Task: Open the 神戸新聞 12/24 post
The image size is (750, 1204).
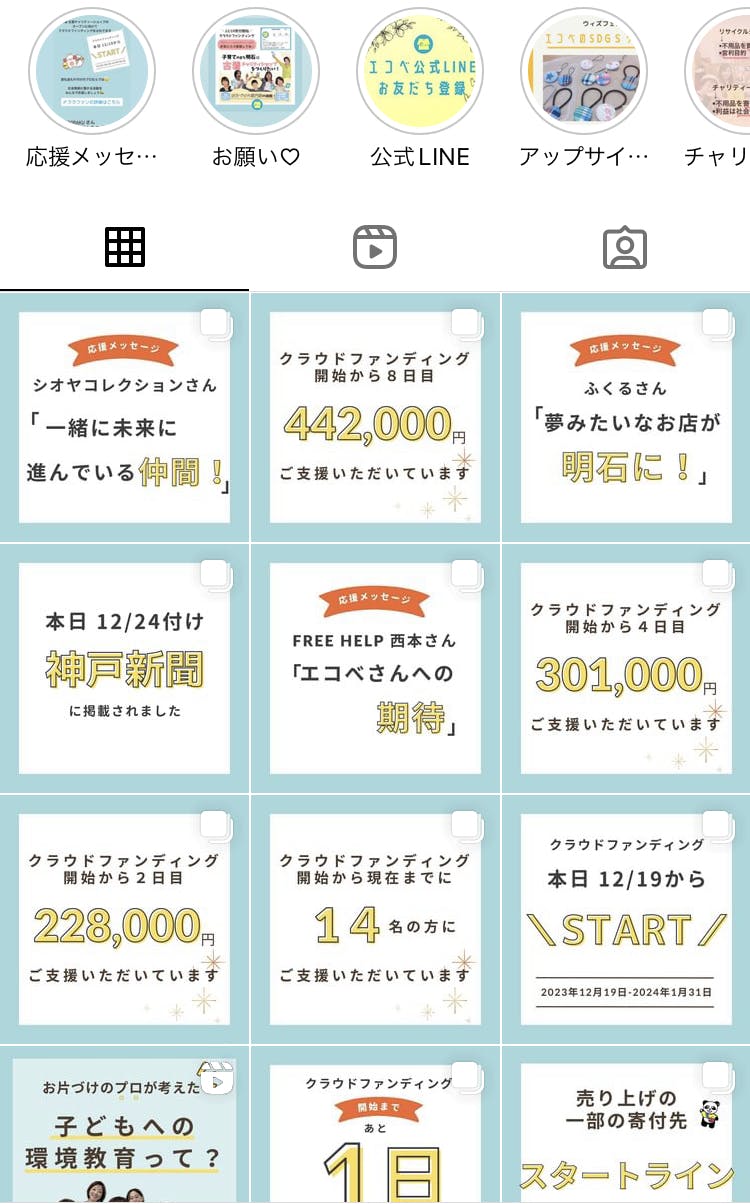Action: click(x=124, y=669)
